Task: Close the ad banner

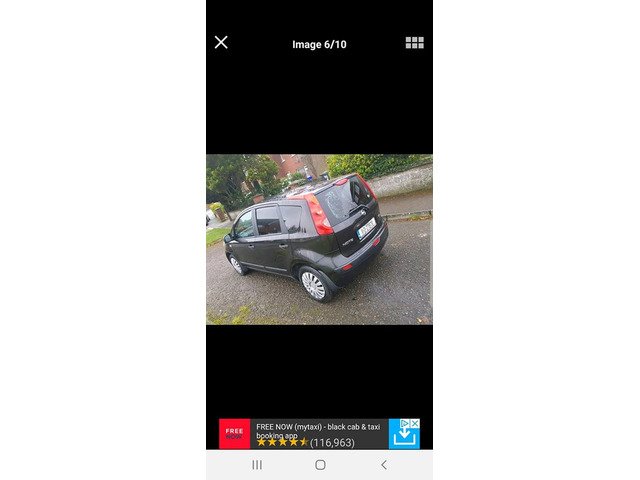Action: click(x=415, y=423)
